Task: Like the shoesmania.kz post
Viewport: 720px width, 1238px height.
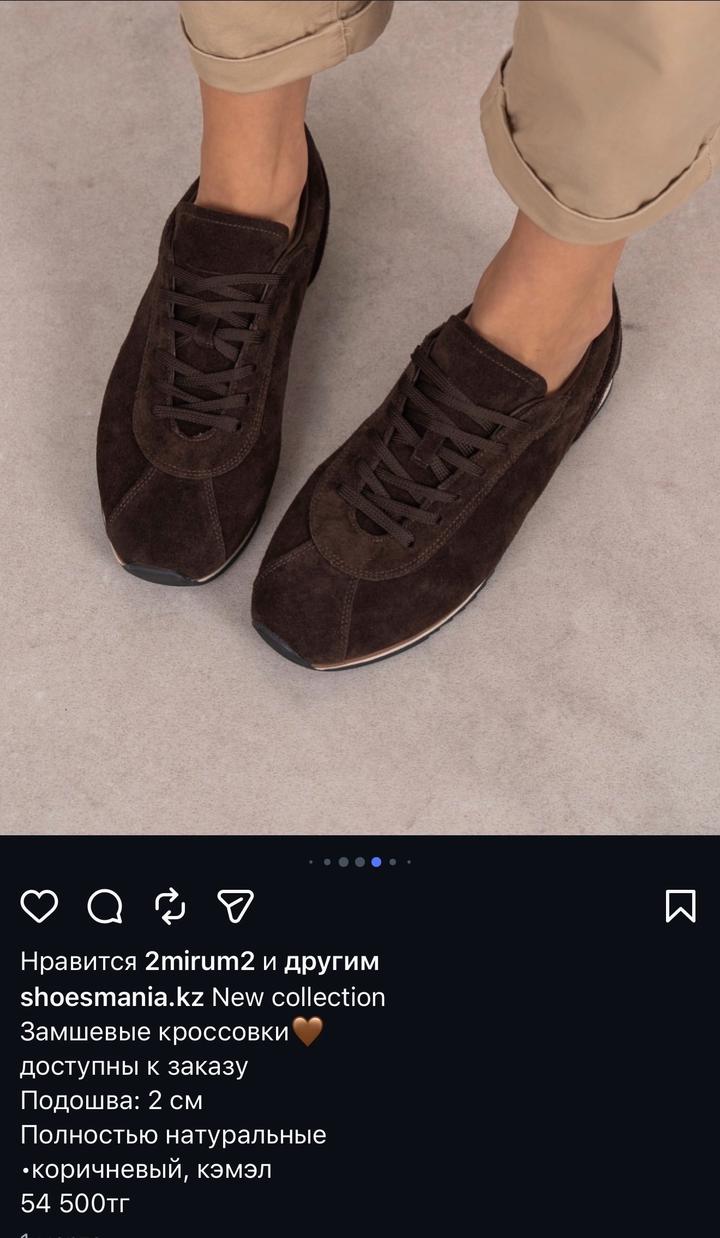Action: [39, 906]
